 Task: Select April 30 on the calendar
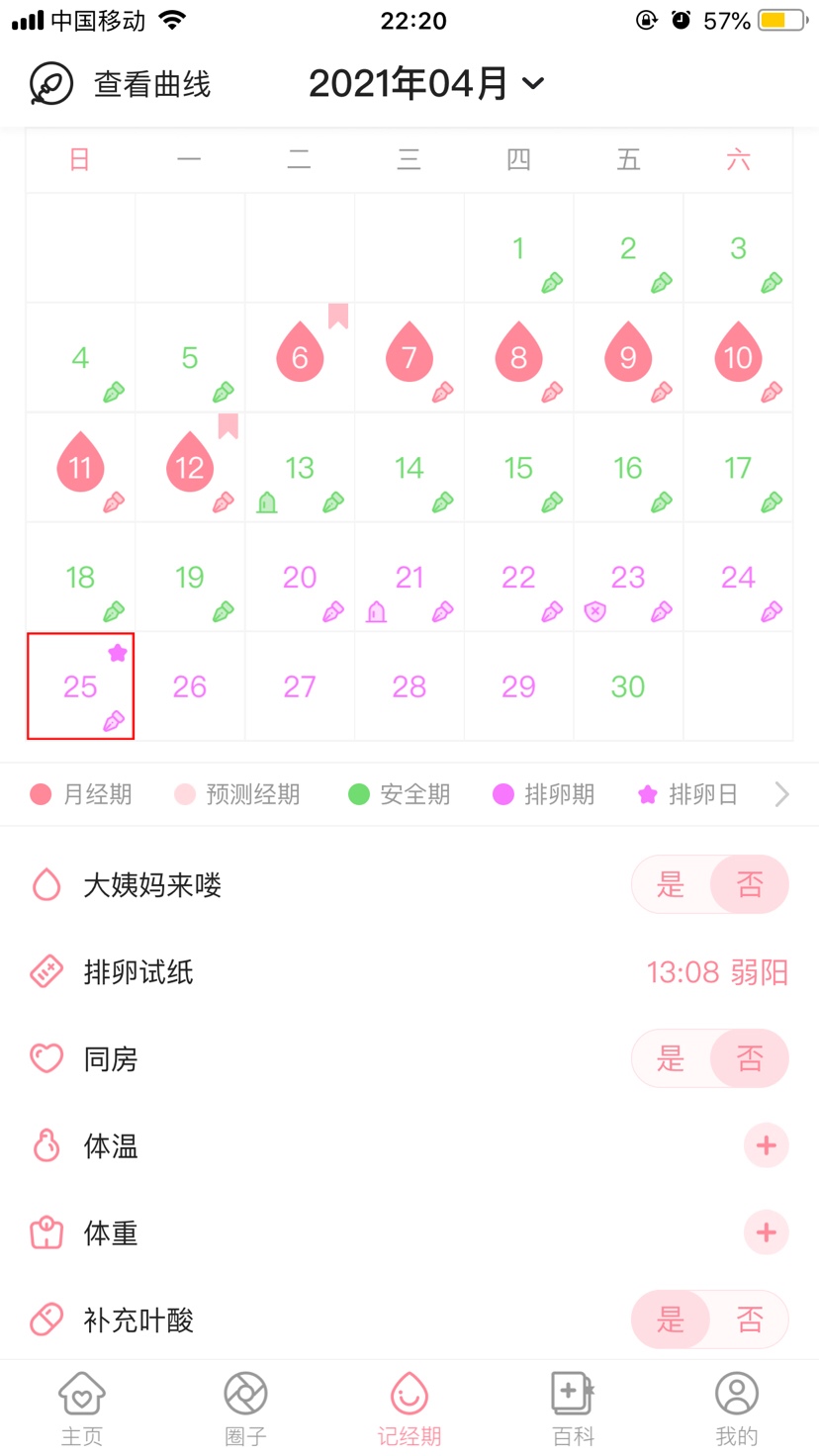tap(628, 686)
